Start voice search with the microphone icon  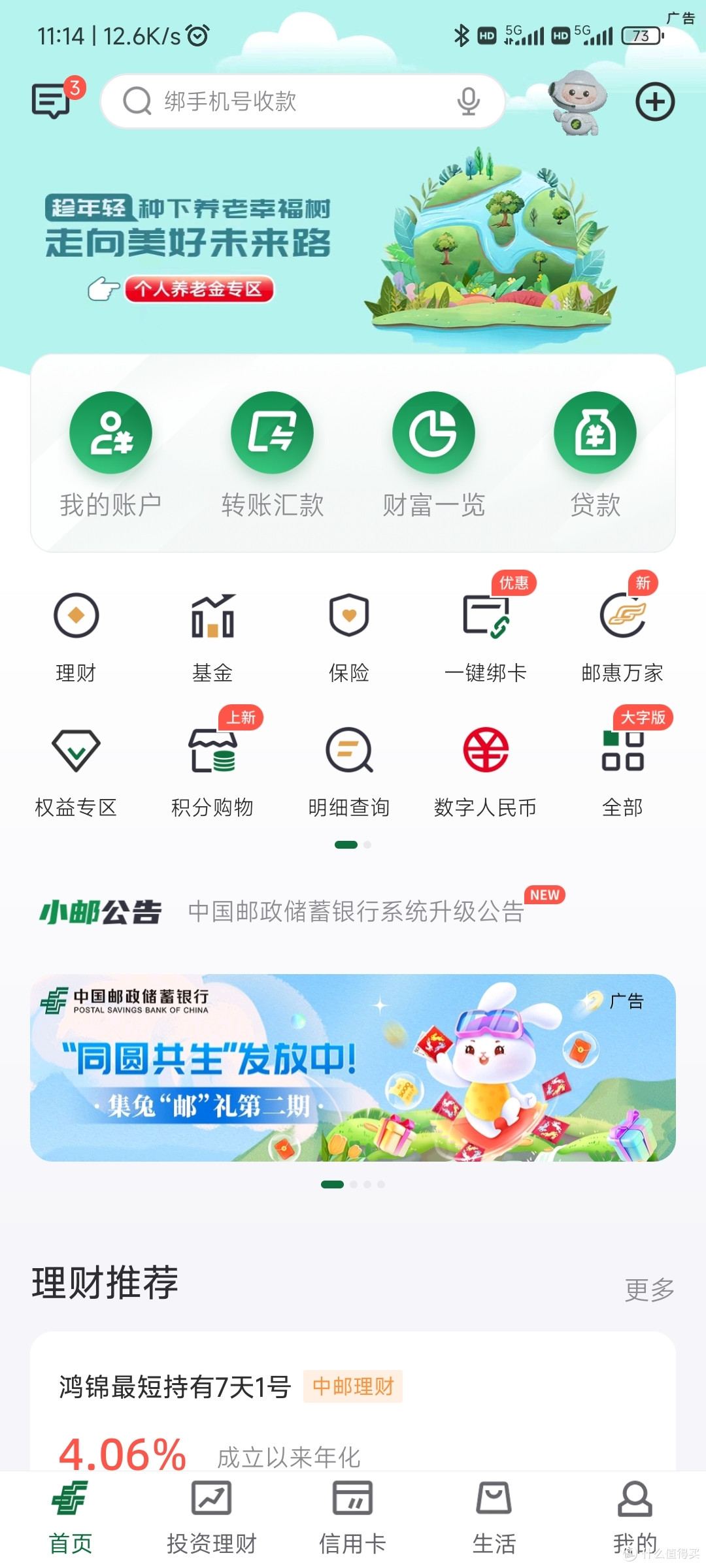point(467,101)
